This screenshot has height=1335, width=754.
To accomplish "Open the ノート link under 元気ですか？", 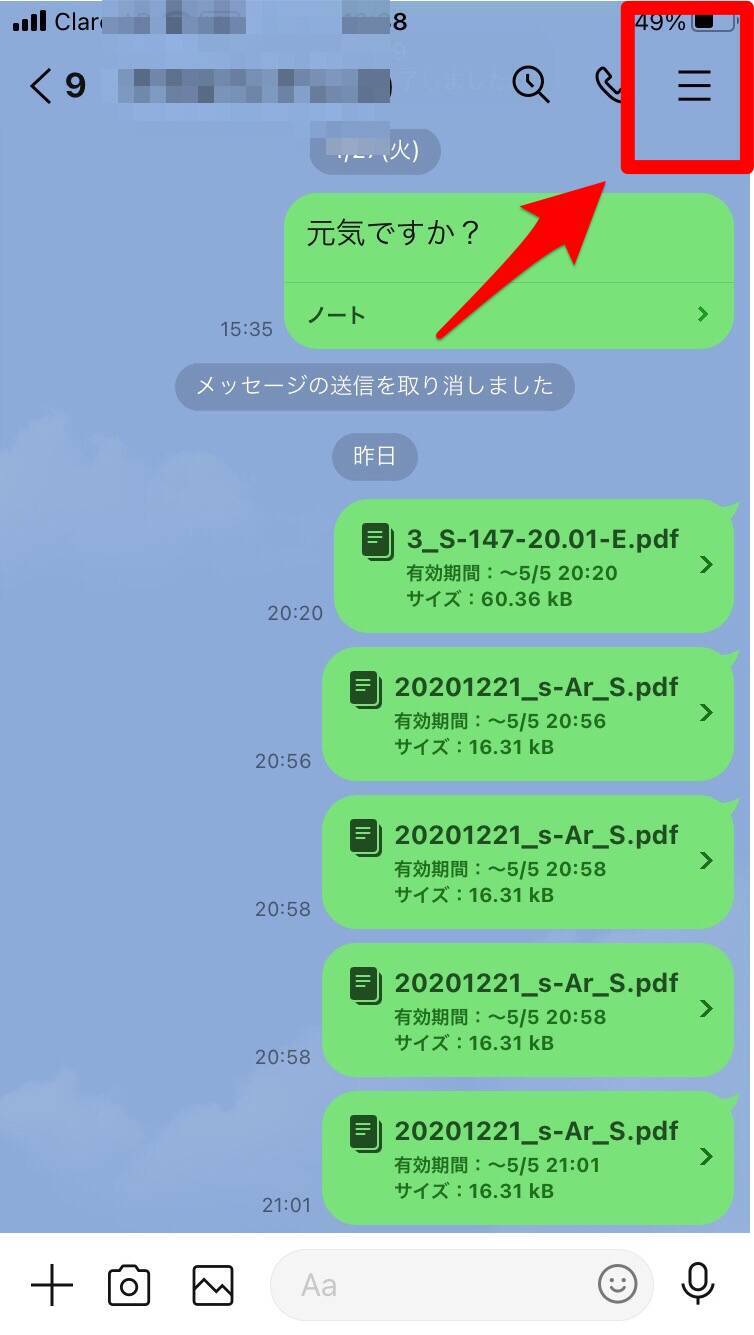I will coord(508,315).
